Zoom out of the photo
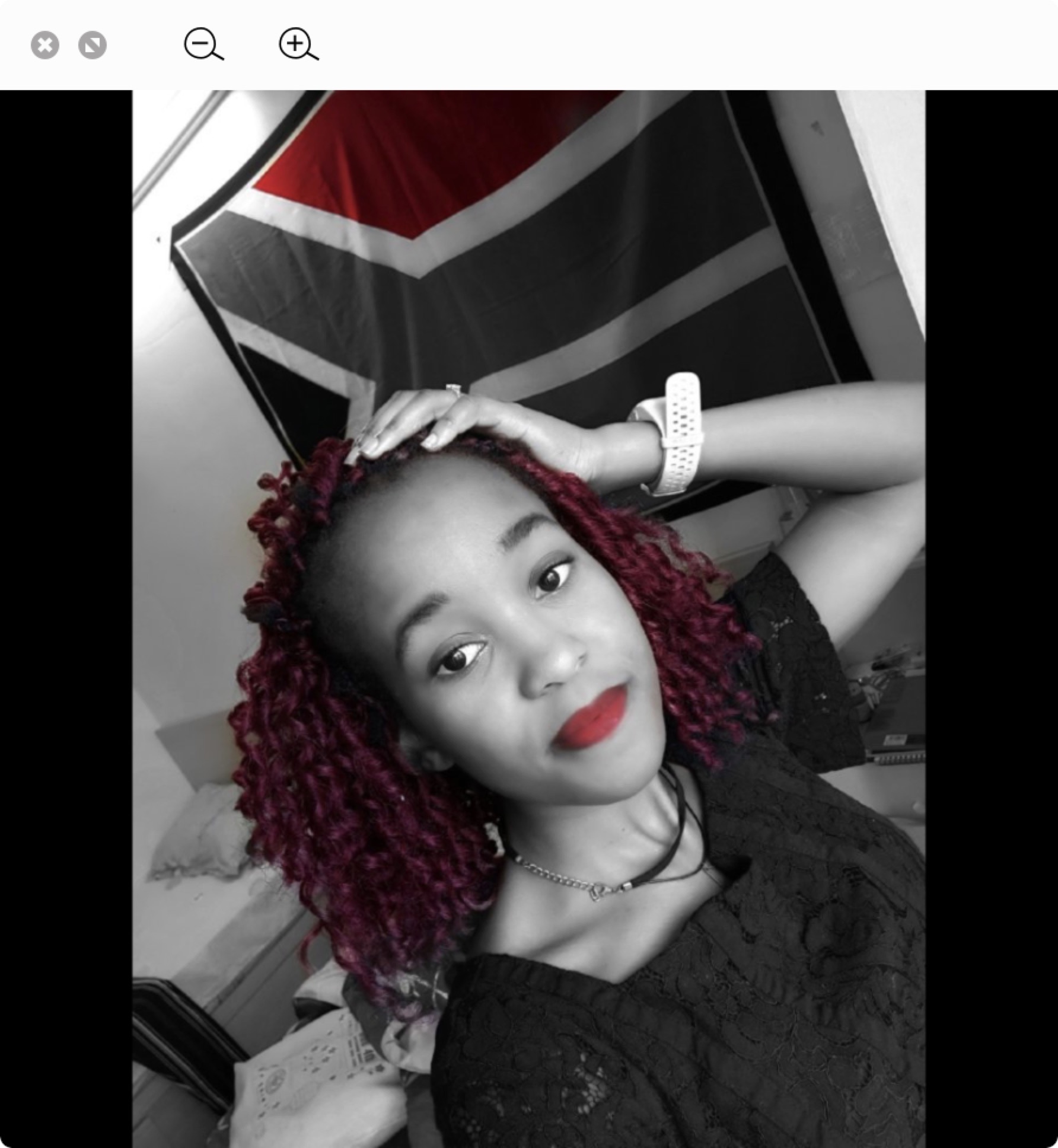 click(x=202, y=45)
